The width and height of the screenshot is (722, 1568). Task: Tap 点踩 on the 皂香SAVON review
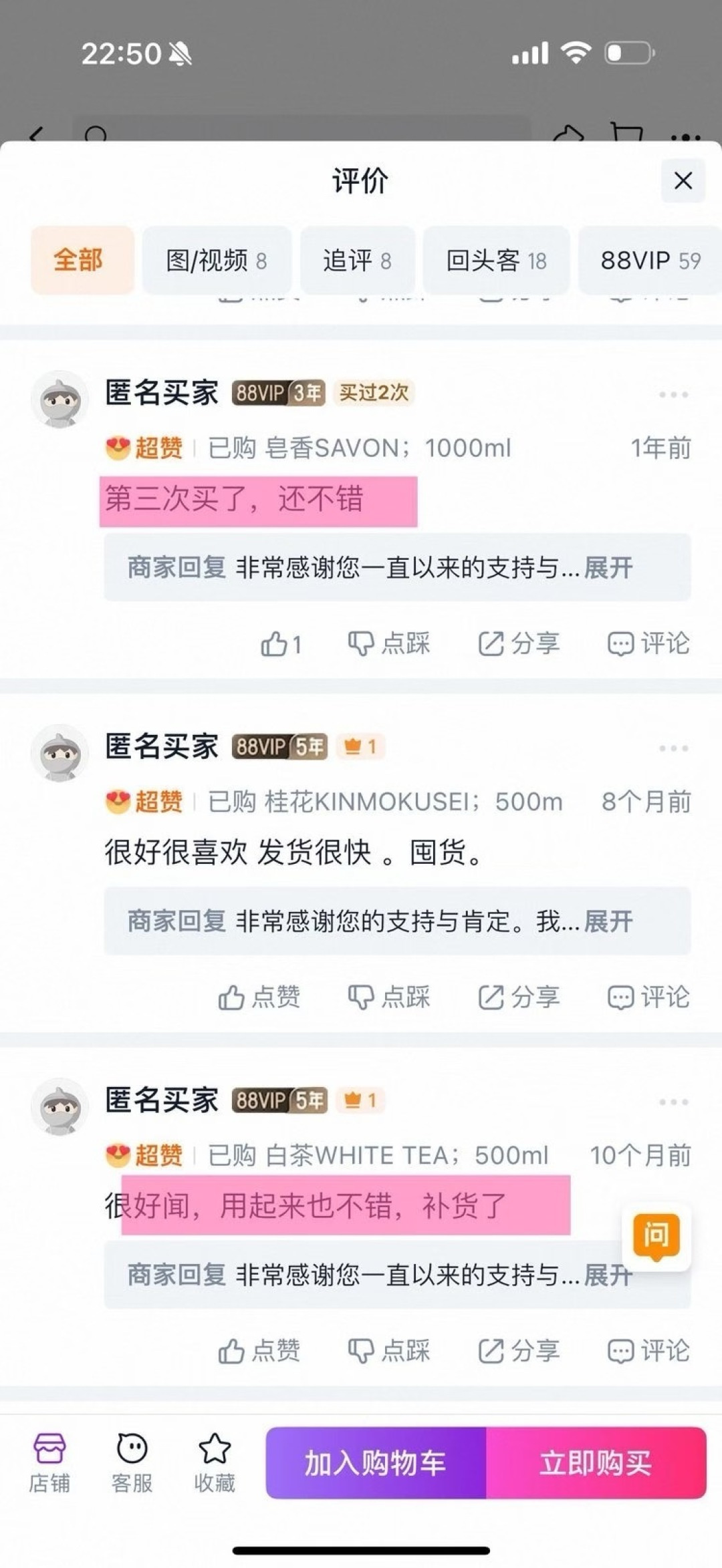[x=388, y=644]
